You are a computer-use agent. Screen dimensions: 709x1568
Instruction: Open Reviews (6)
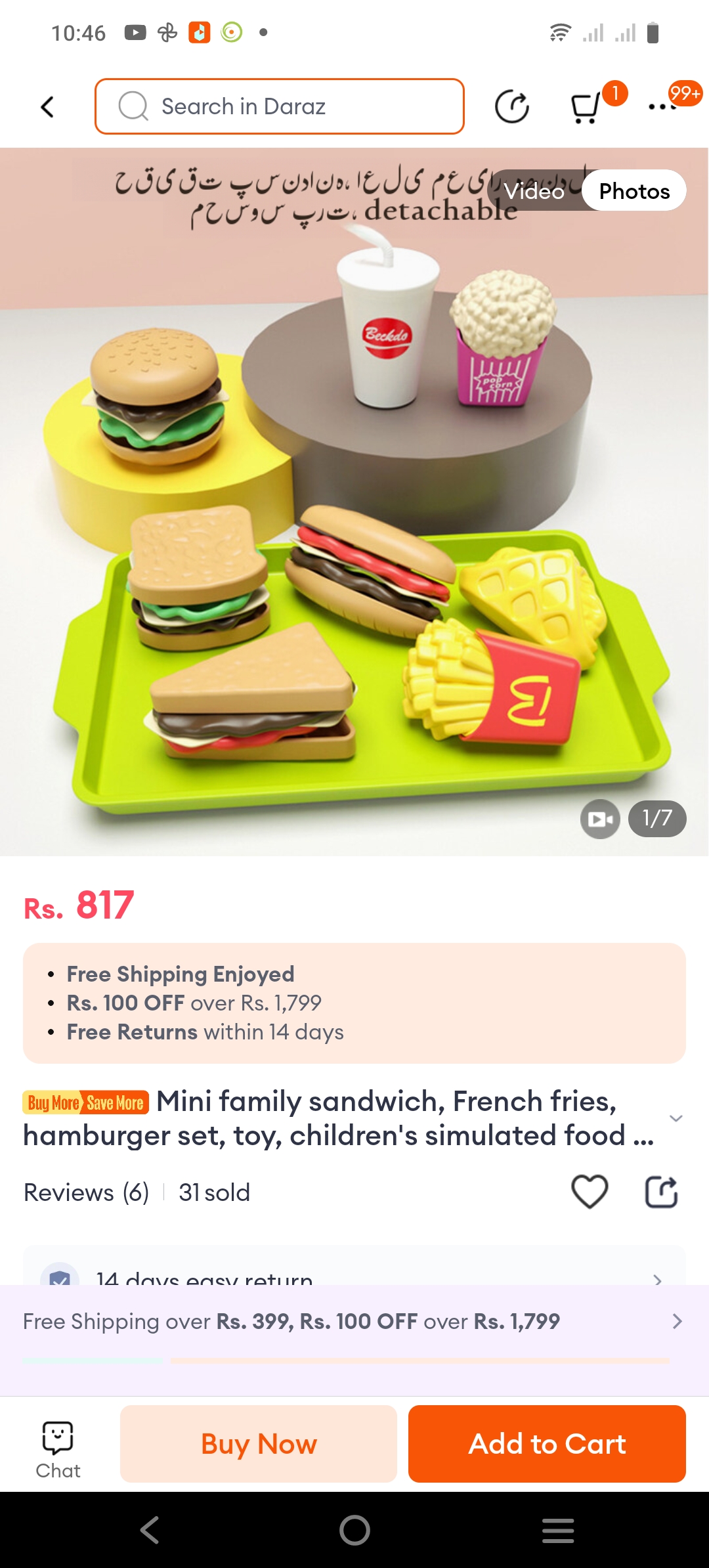pyautogui.click(x=87, y=1192)
